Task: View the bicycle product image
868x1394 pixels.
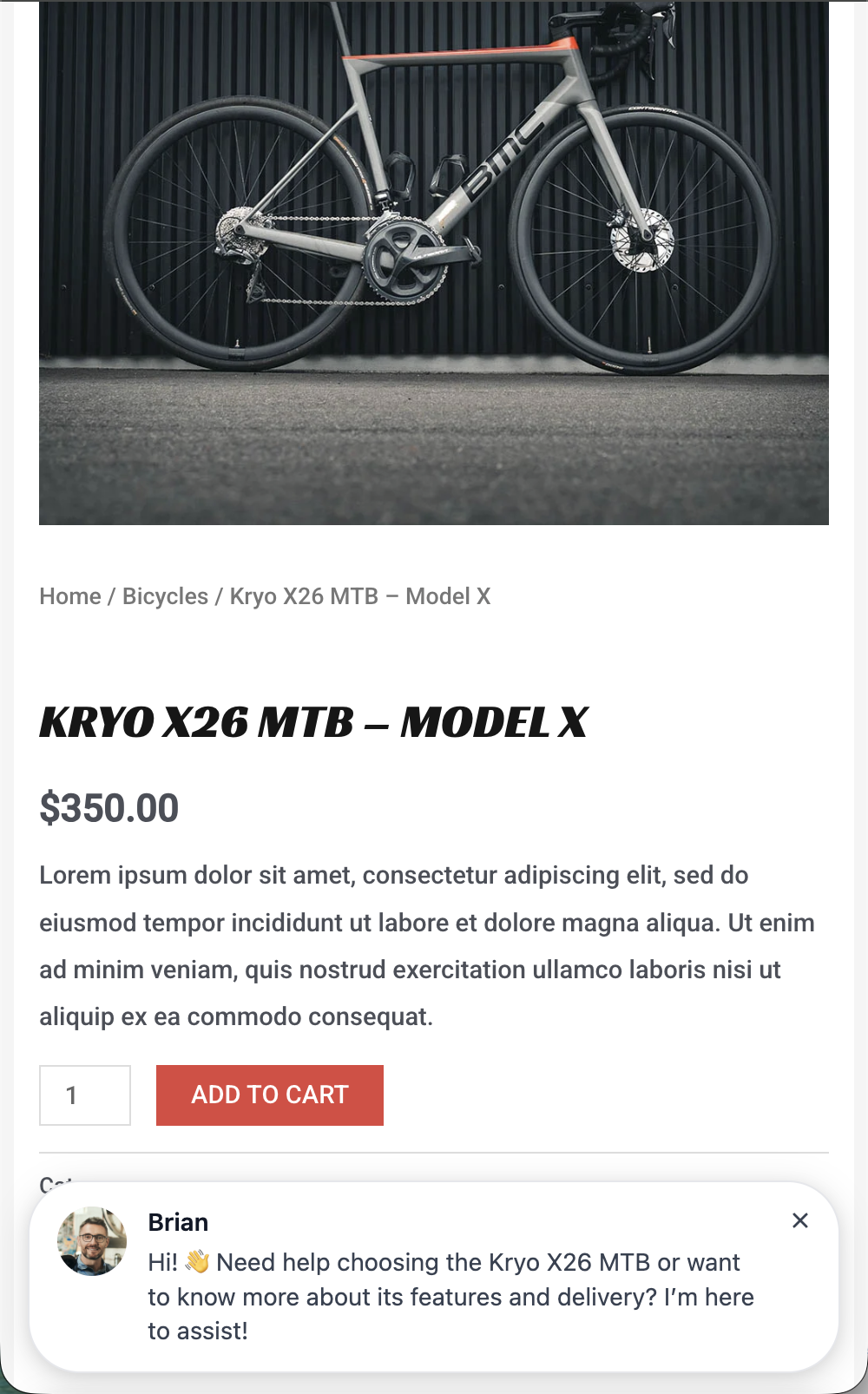Action: click(x=434, y=260)
